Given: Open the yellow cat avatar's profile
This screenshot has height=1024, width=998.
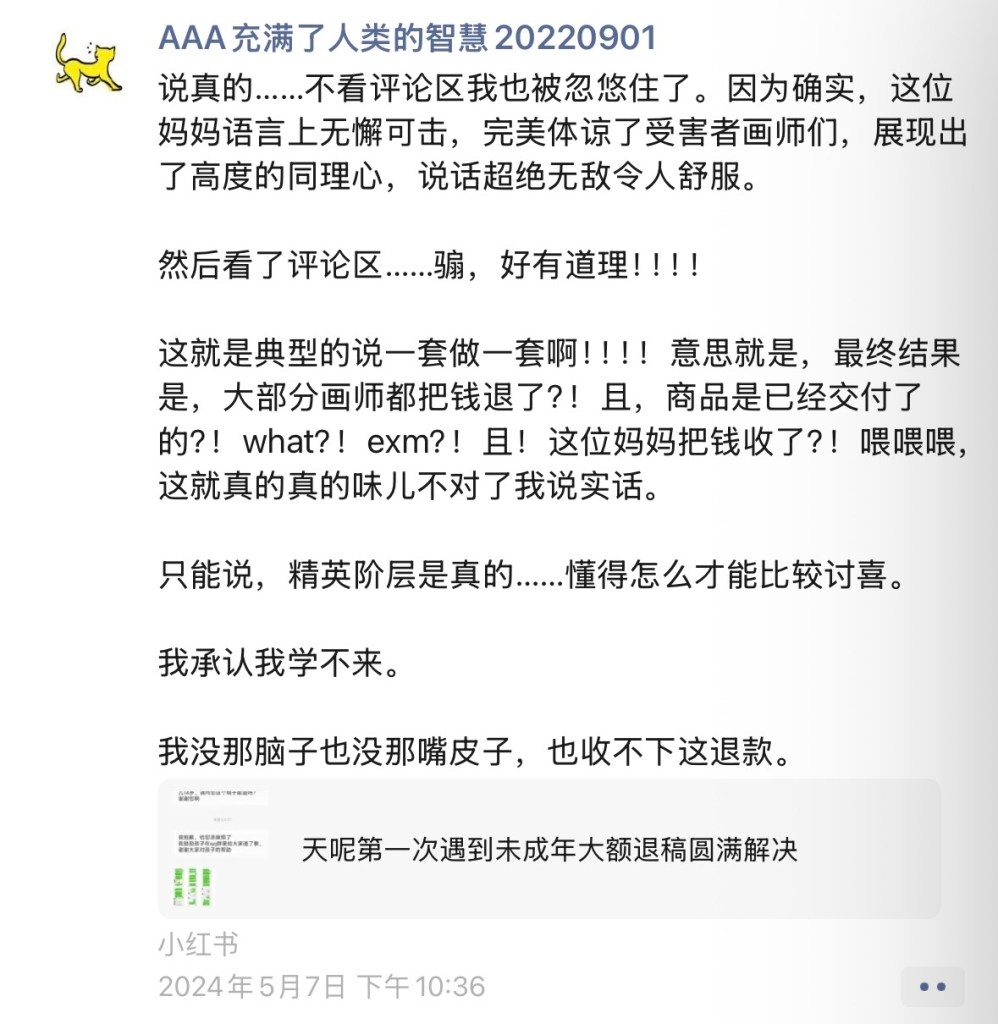Looking at the screenshot, I should (88, 63).
